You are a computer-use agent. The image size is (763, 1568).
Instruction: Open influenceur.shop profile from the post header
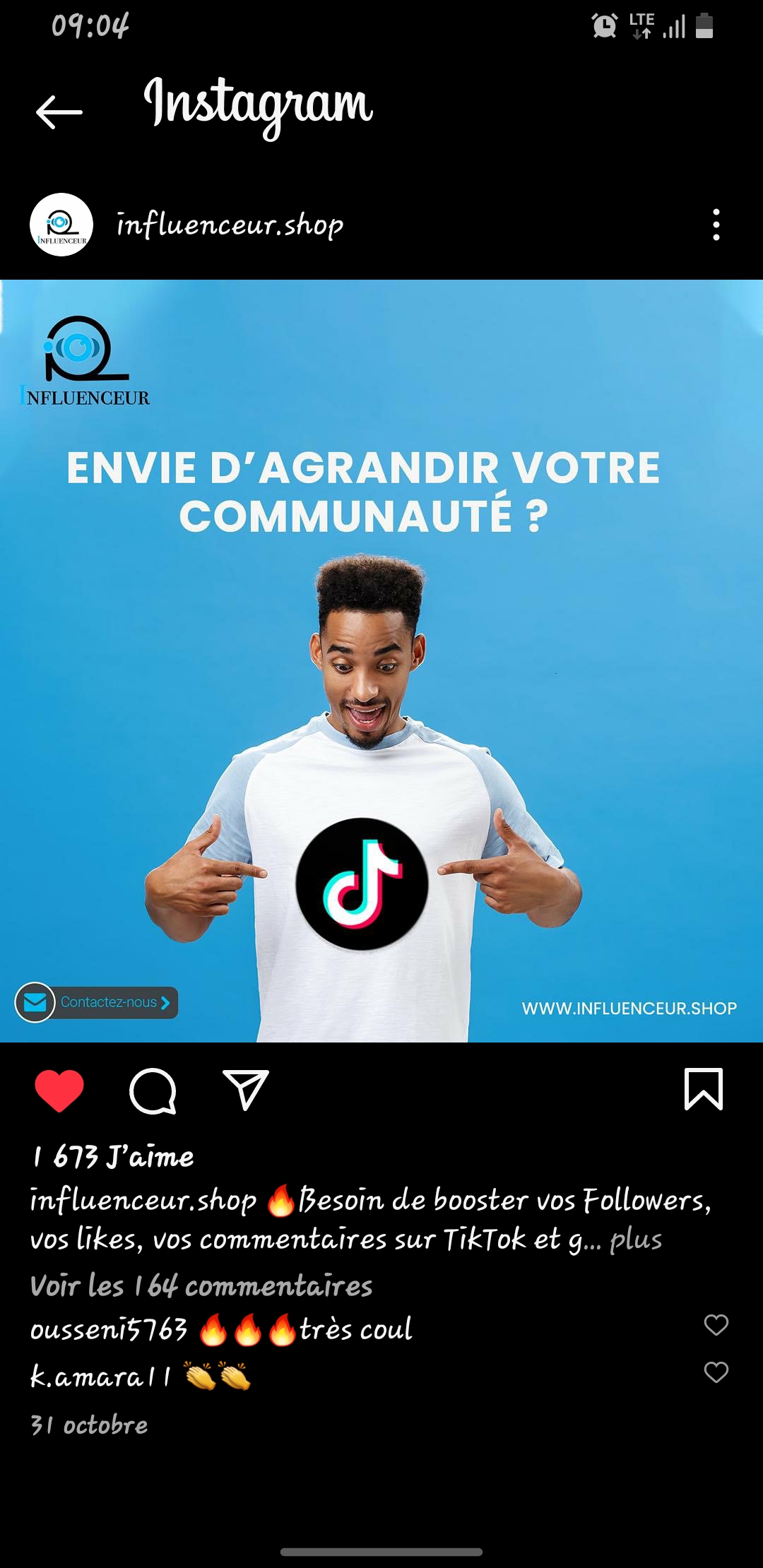pyautogui.click(x=230, y=225)
